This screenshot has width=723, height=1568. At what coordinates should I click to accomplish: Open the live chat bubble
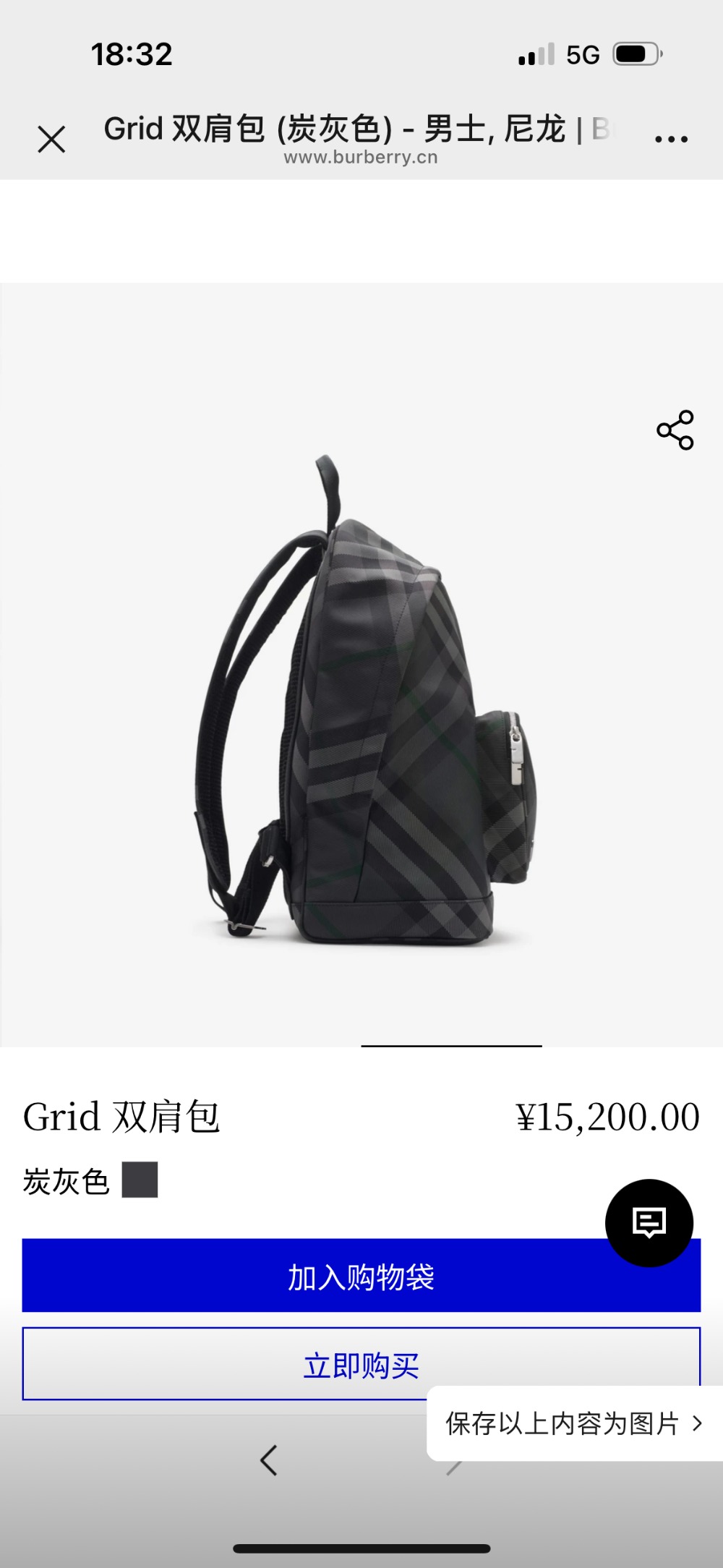pyautogui.click(x=649, y=1223)
